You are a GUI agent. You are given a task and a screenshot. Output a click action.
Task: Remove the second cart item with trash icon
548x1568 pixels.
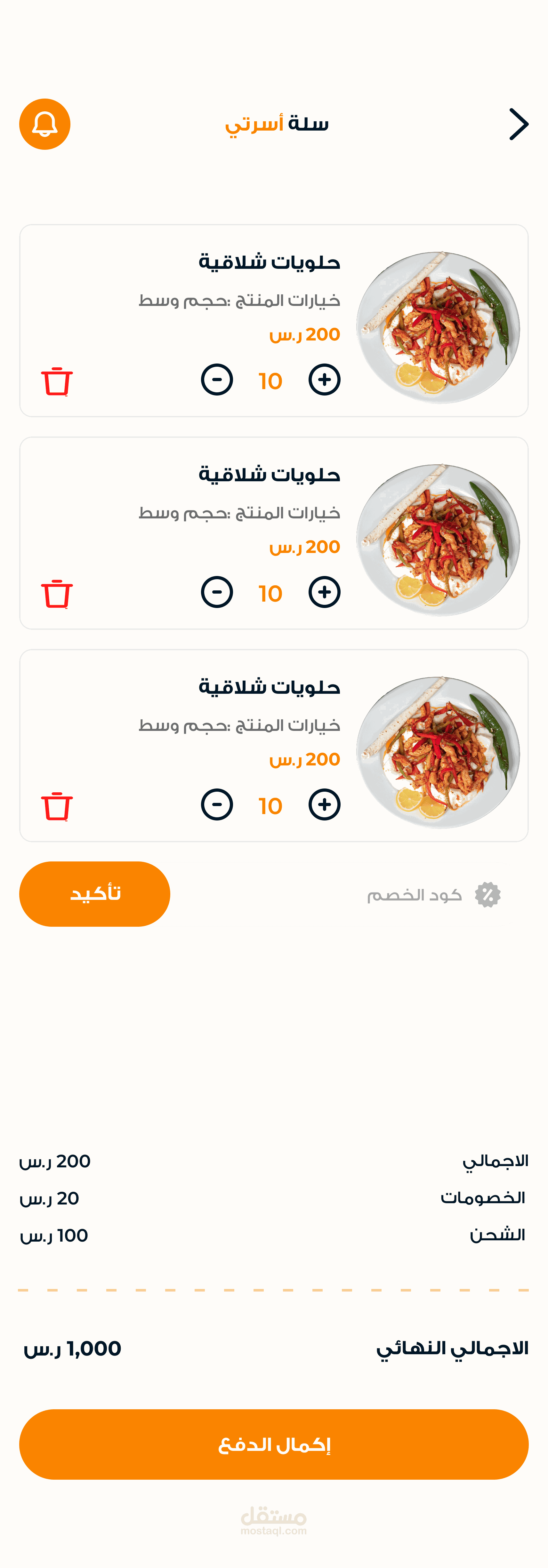click(x=57, y=594)
